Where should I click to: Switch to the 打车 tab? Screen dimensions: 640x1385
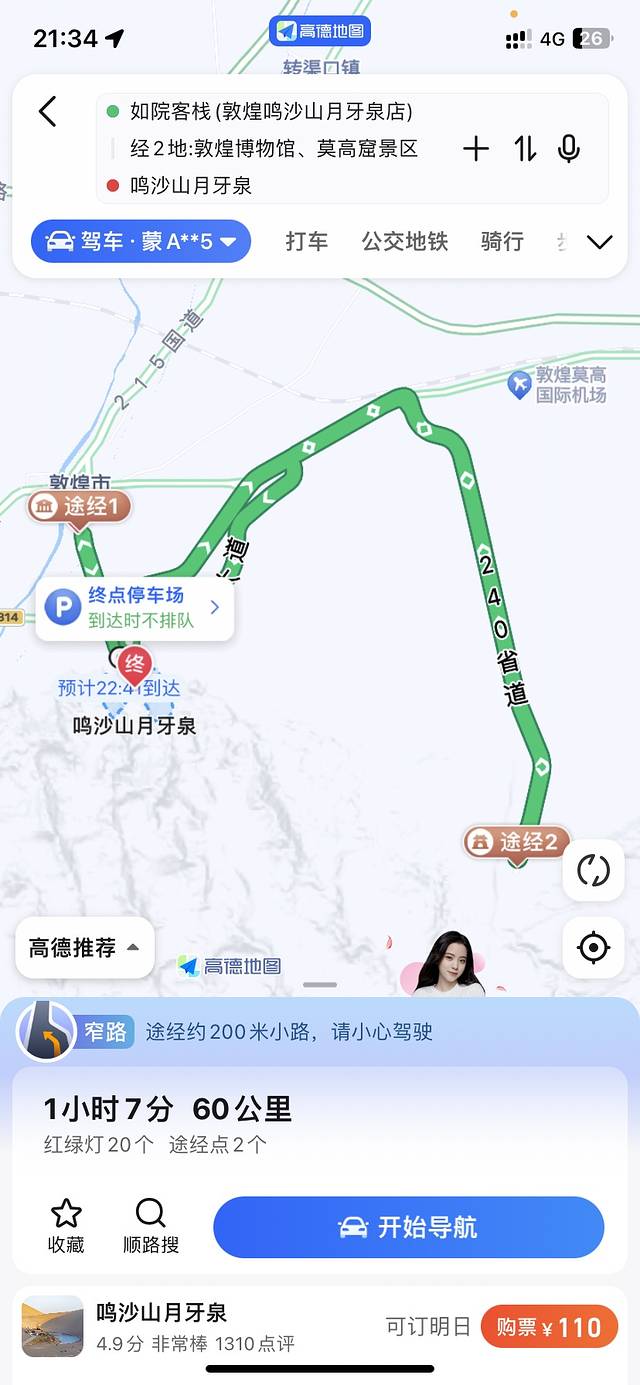click(307, 241)
